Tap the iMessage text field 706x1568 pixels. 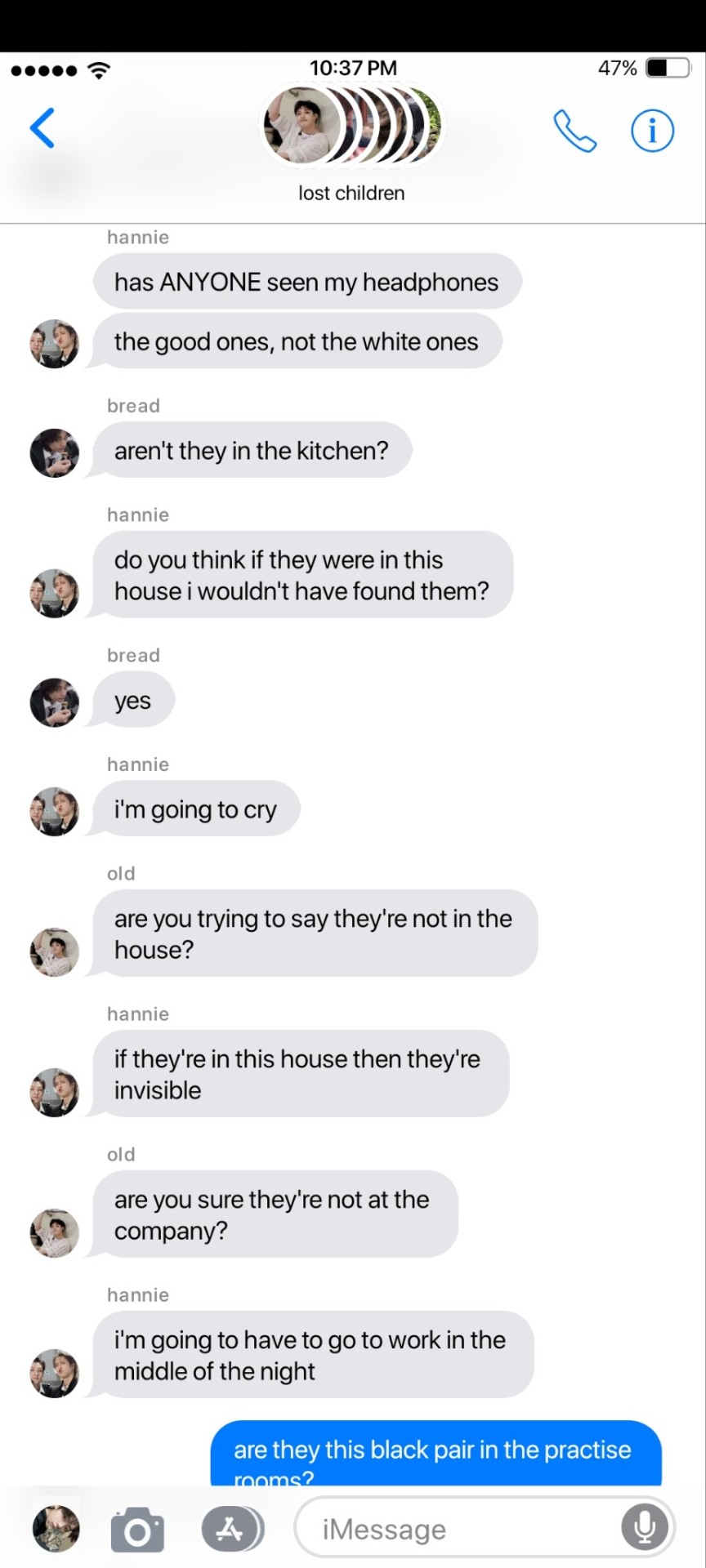(458, 1530)
